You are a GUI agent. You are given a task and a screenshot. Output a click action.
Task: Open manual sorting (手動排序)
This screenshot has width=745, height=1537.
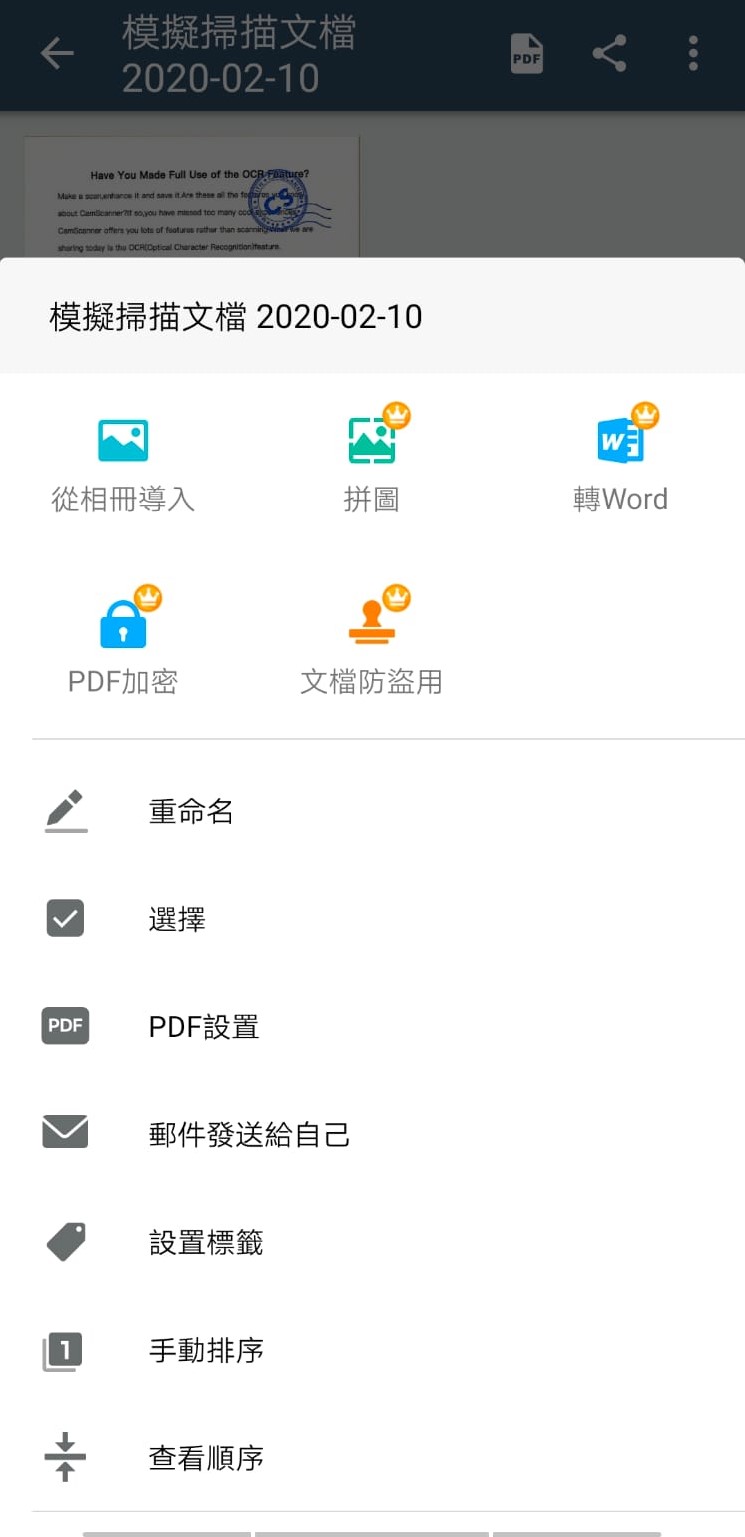click(x=206, y=1350)
